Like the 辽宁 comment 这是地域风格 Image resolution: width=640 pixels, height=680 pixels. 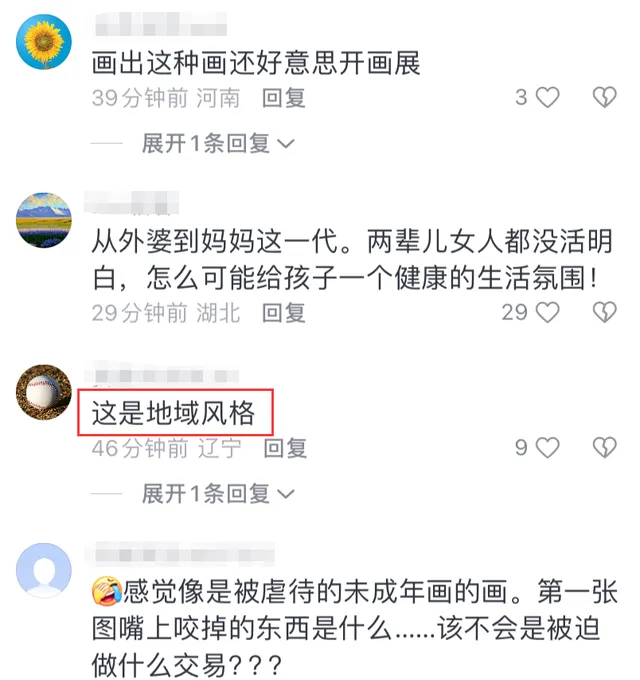pyautogui.click(x=547, y=448)
